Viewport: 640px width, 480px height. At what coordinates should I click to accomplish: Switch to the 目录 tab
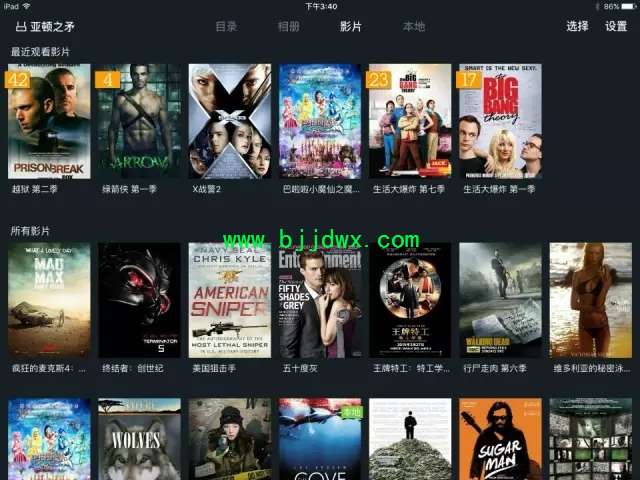tap(226, 27)
